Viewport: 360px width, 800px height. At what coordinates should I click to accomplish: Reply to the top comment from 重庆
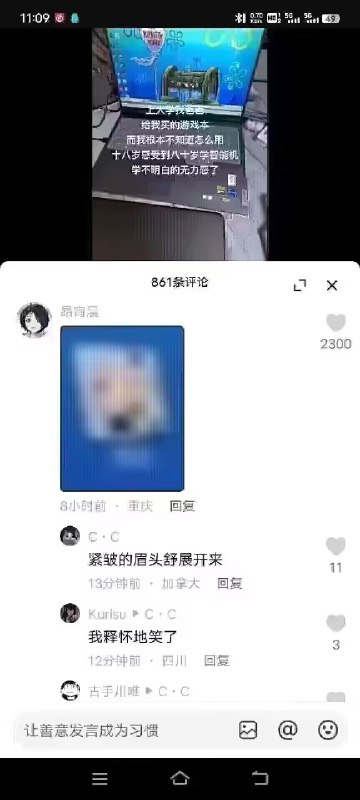point(182,506)
